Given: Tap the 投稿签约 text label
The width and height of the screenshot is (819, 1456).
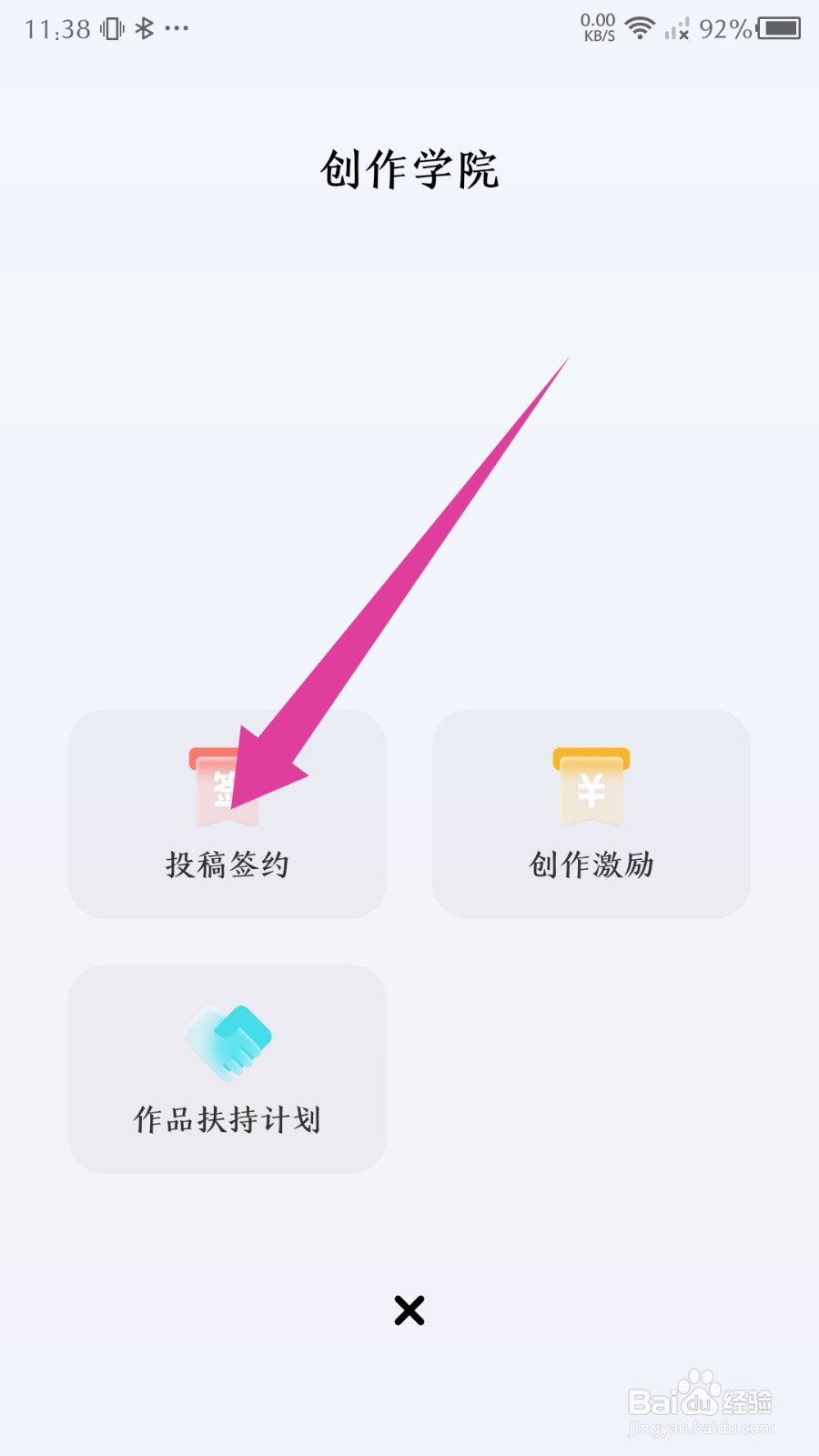Looking at the screenshot, I should tap(226, 866).
